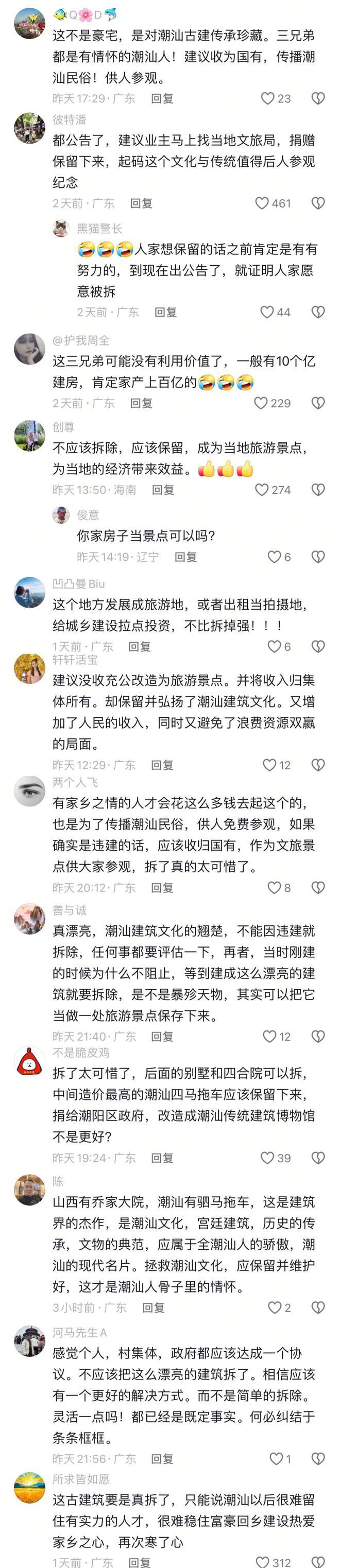Like the comment by 不是脆皮鸡

(x=267, y=1158)
